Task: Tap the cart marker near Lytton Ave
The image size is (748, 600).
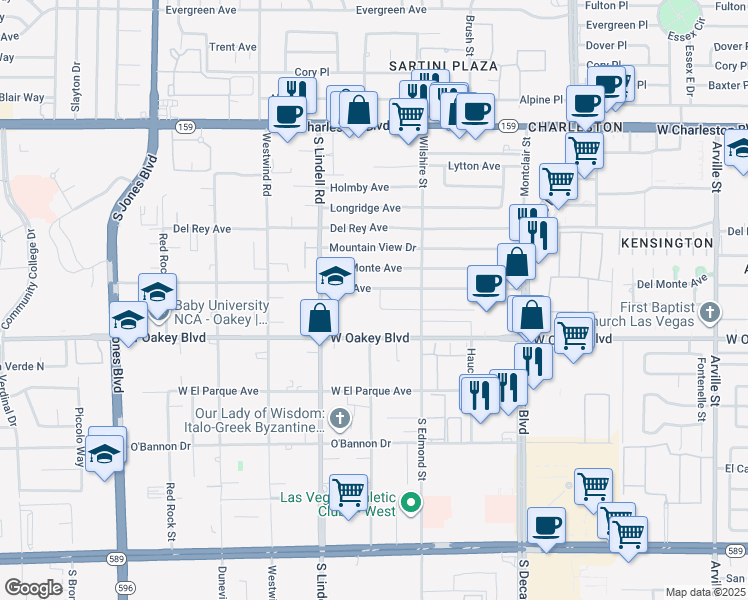Action: (584, 152)
